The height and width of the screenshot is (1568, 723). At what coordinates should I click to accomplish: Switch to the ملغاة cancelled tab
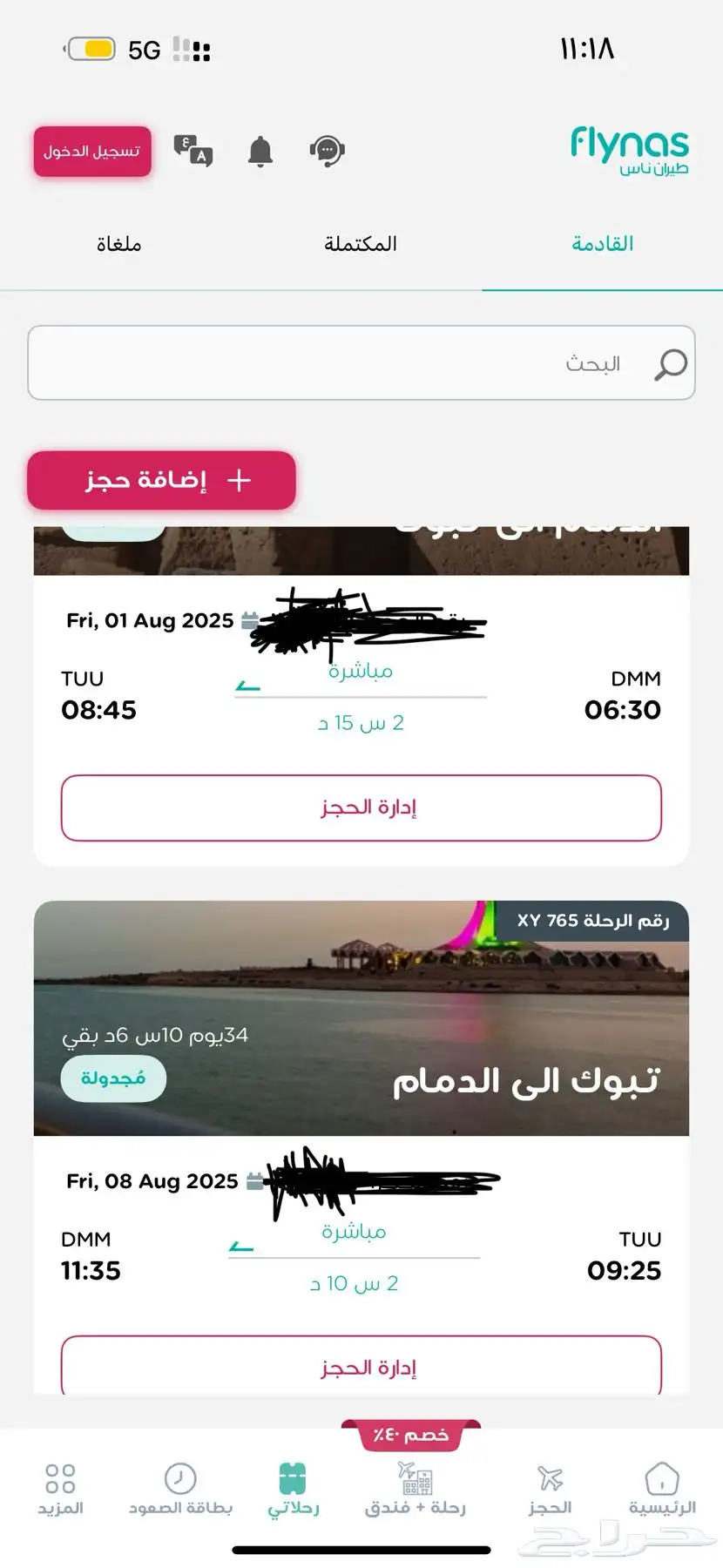click(x=119, y=244)
